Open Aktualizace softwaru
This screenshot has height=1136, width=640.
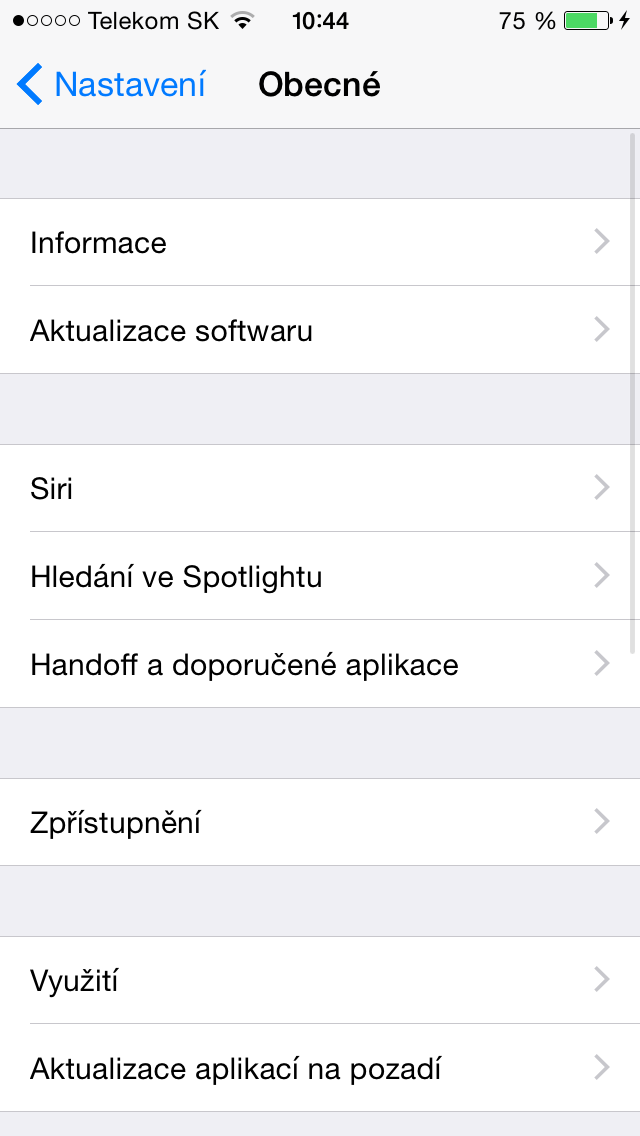[320, 330]
